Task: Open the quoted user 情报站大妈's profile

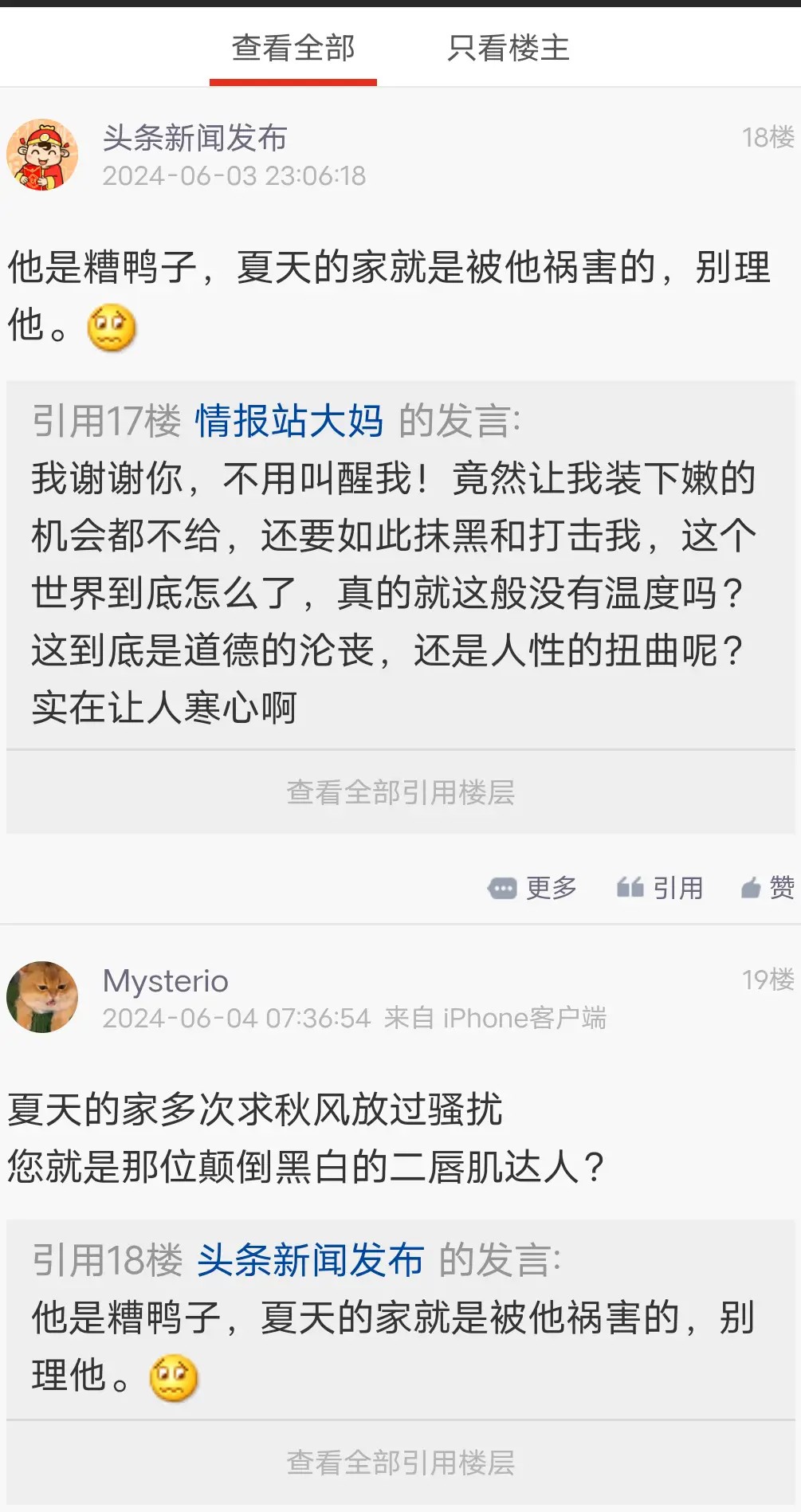Action: (289, 421)
